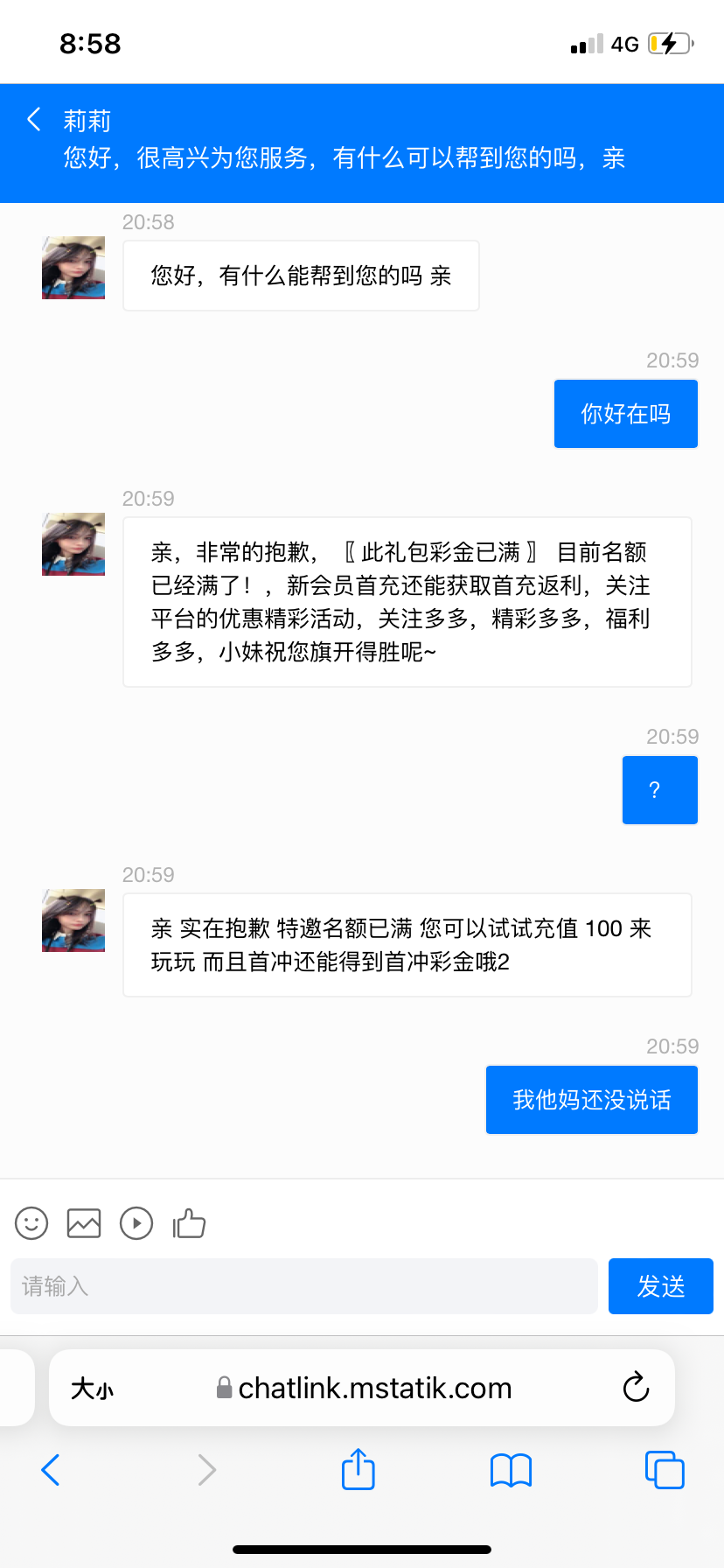This screenshot has height=1568, width=724.
Task: Show all open Safari tabs
Action: (x=664, y=1470)
